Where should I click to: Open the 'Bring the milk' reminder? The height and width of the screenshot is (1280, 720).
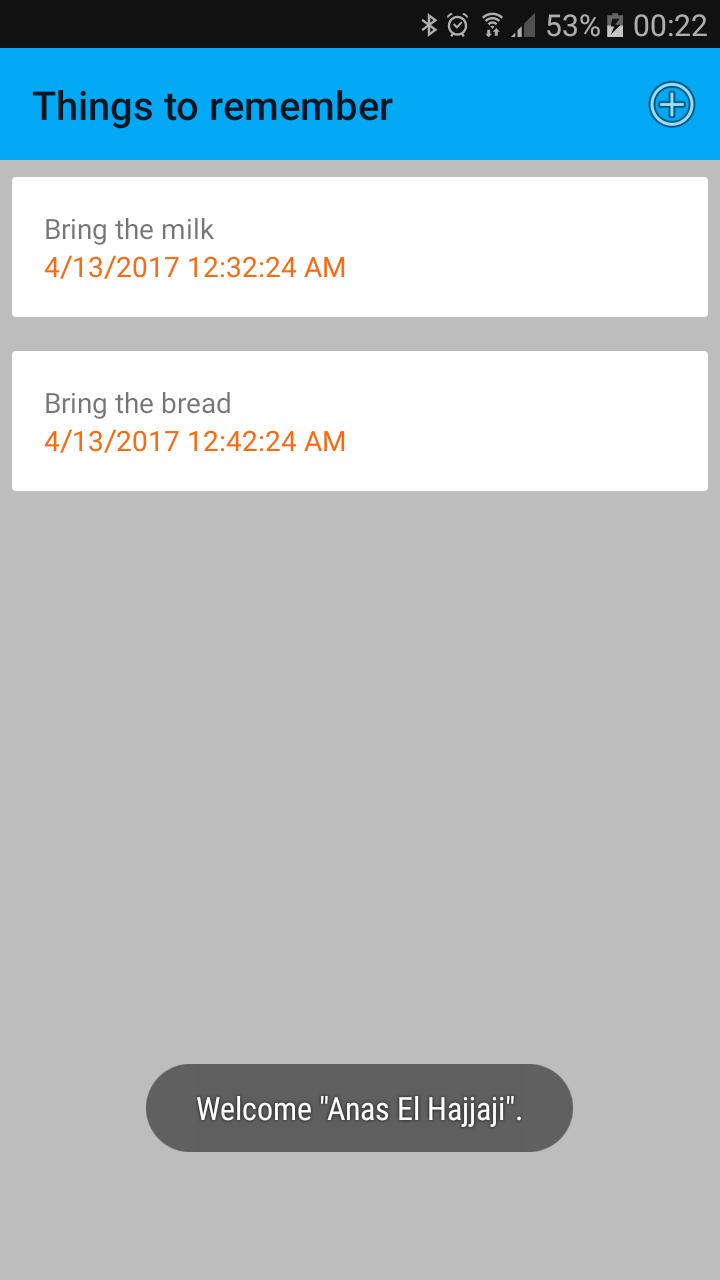[x=359, y=247]
